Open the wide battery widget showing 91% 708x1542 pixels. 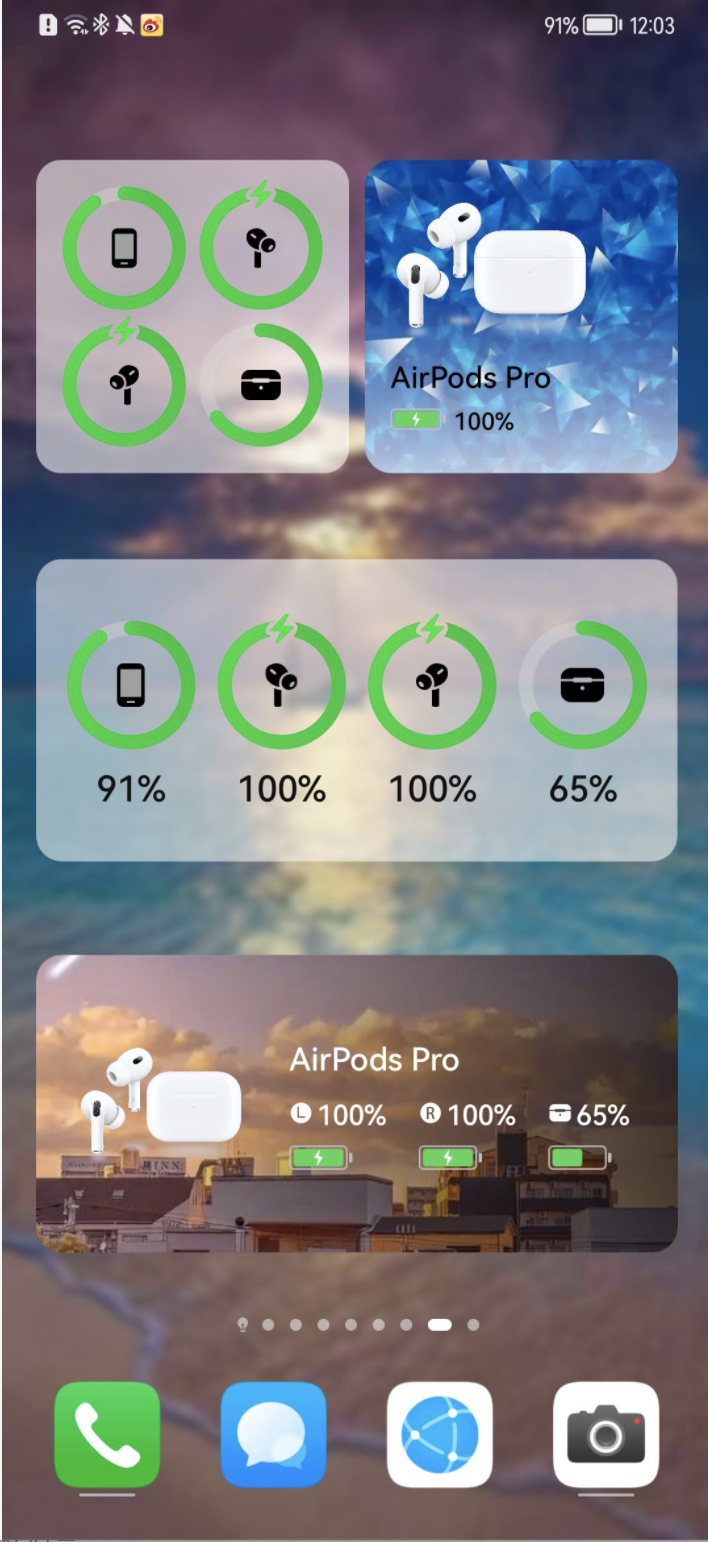(357, 710)
